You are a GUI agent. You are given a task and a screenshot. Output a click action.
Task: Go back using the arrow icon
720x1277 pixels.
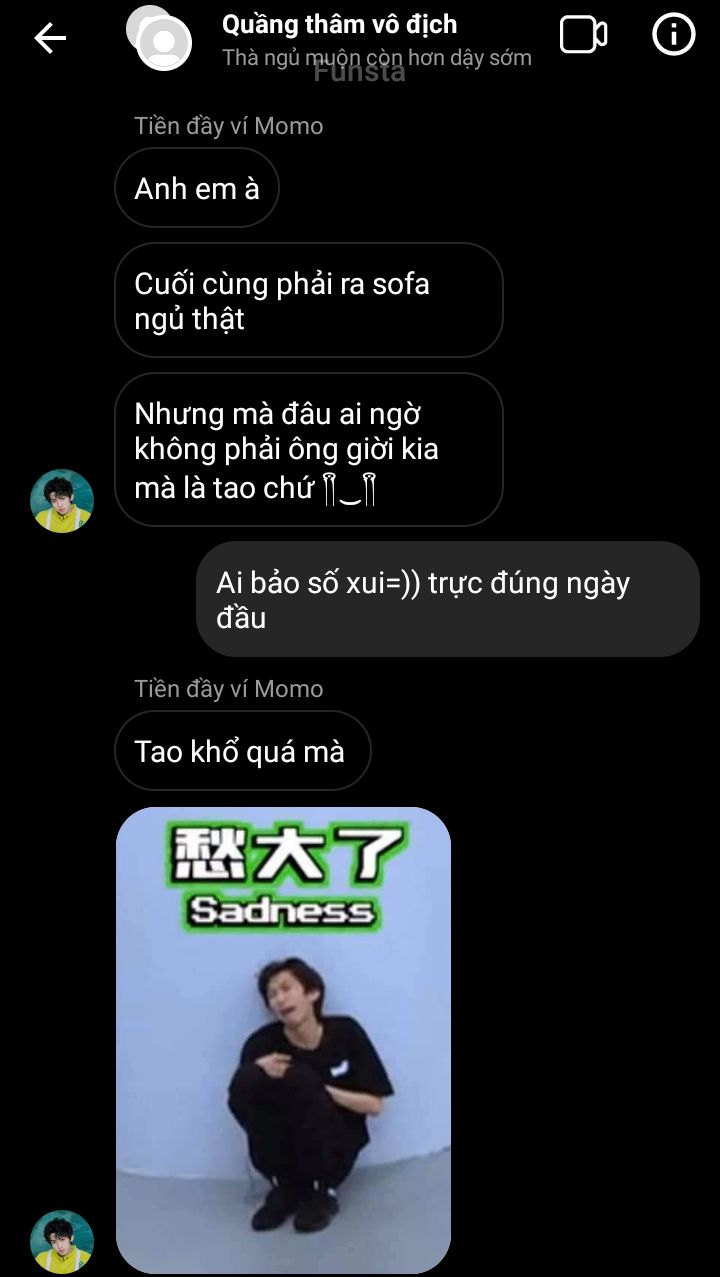49,38
